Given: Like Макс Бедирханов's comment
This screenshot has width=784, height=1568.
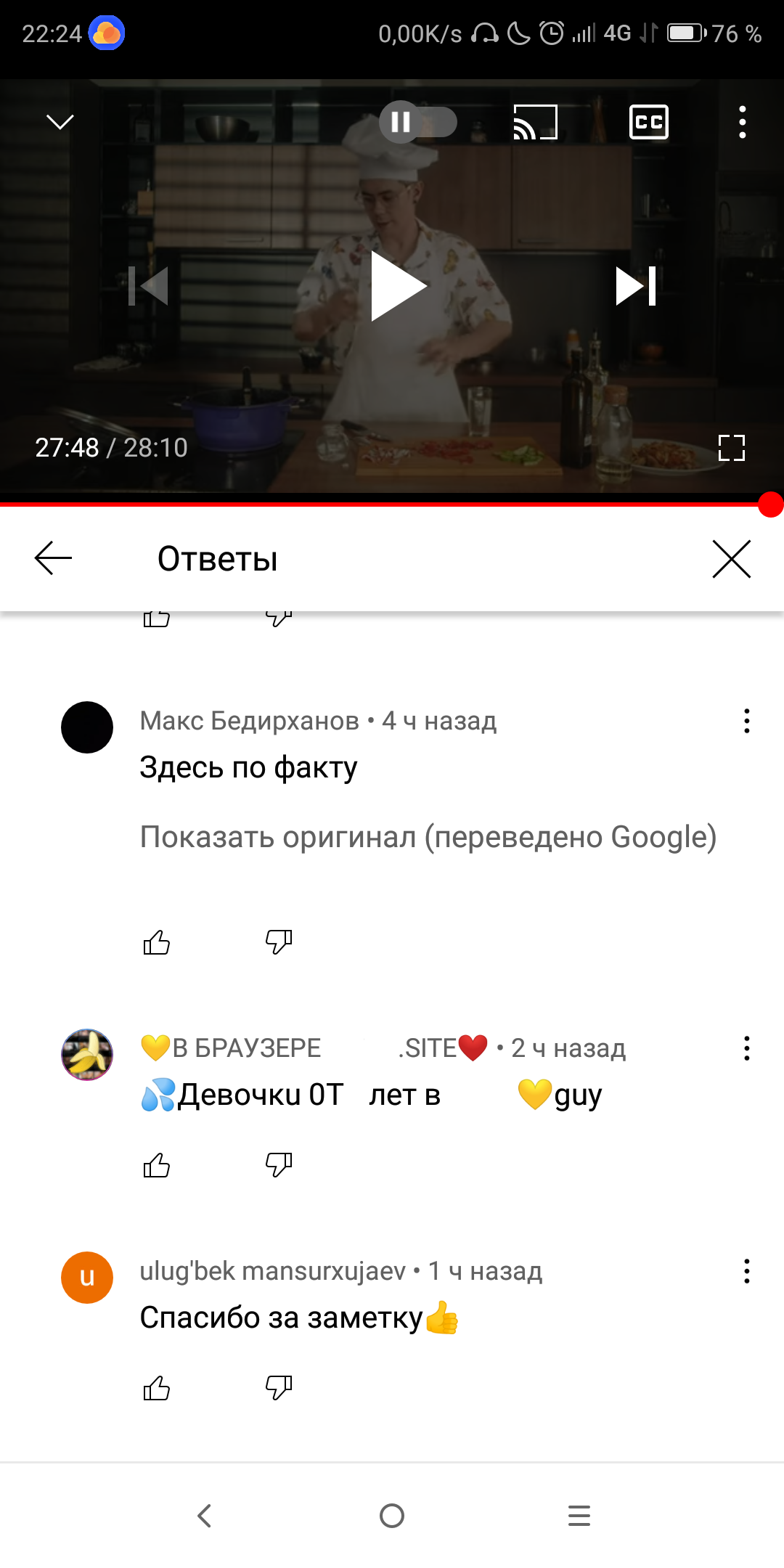Looking at the screenshot, I should click(157, 942).
